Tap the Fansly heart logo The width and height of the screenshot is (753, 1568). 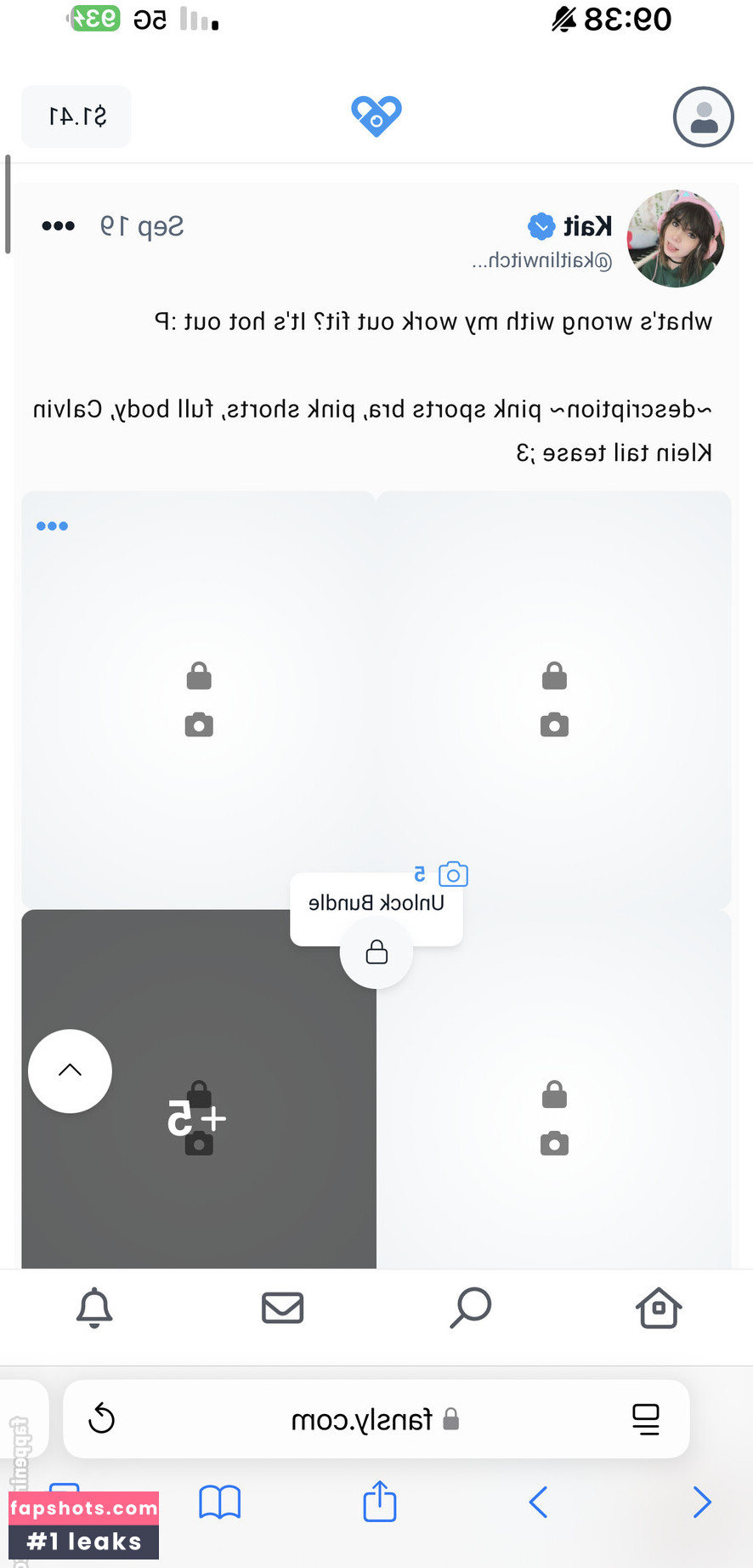(x=376, y=116)
